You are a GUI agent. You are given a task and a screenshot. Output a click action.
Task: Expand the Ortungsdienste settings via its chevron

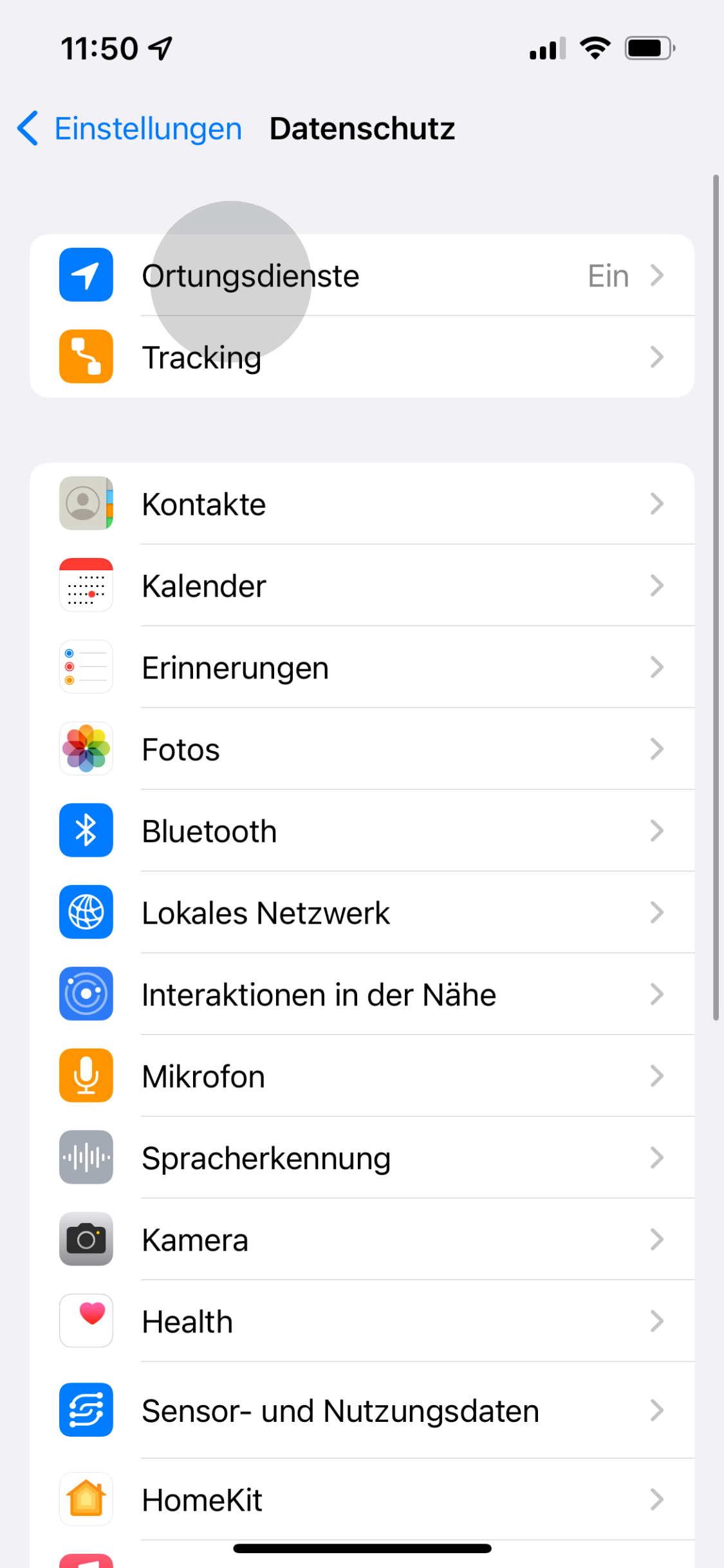[x=657, y=275]
